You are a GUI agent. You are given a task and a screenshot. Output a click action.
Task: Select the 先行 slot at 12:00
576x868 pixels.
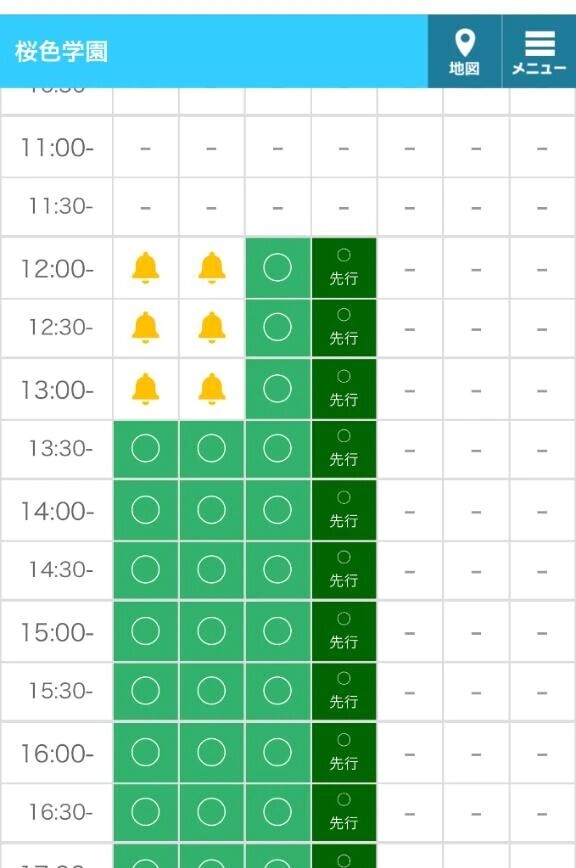click(344, 268)
